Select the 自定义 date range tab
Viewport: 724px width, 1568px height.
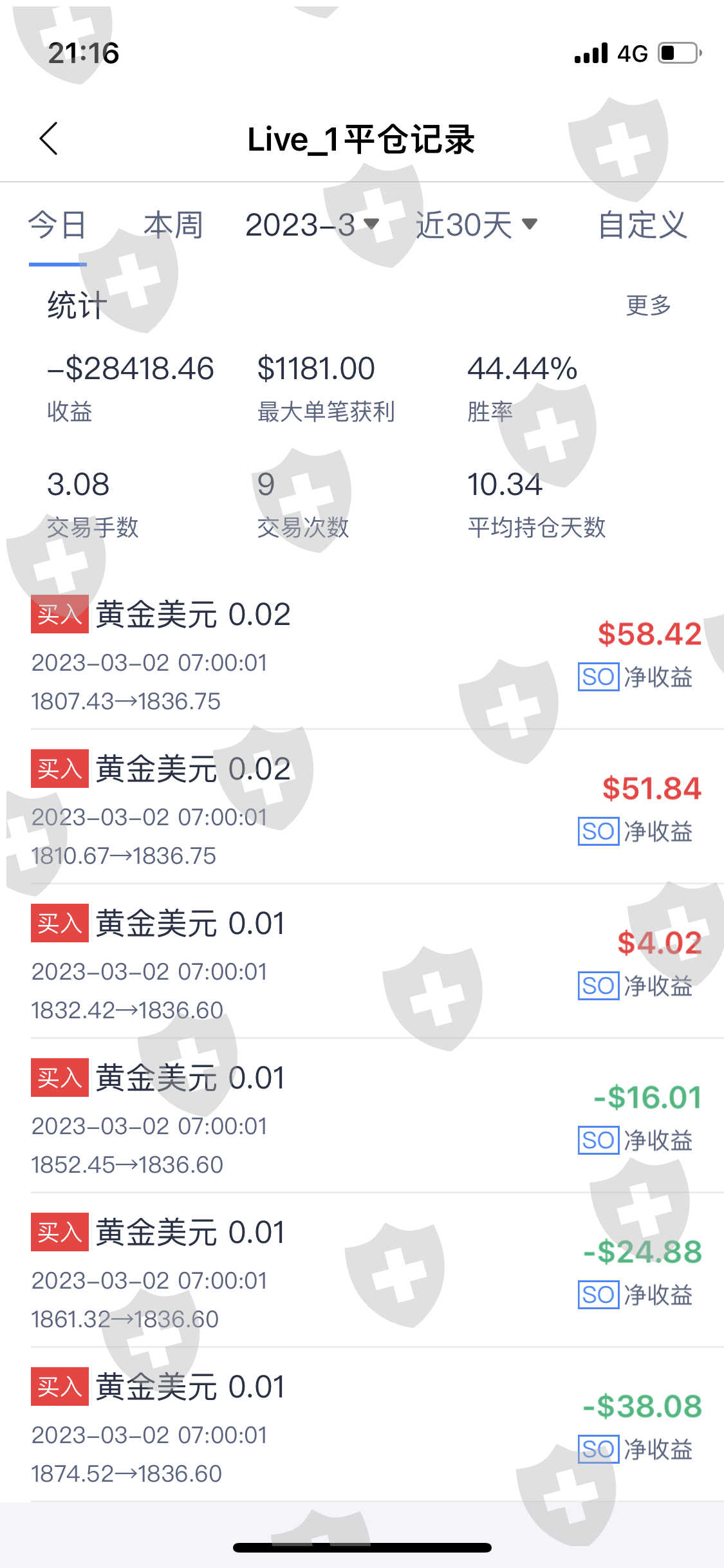[642, 226]
